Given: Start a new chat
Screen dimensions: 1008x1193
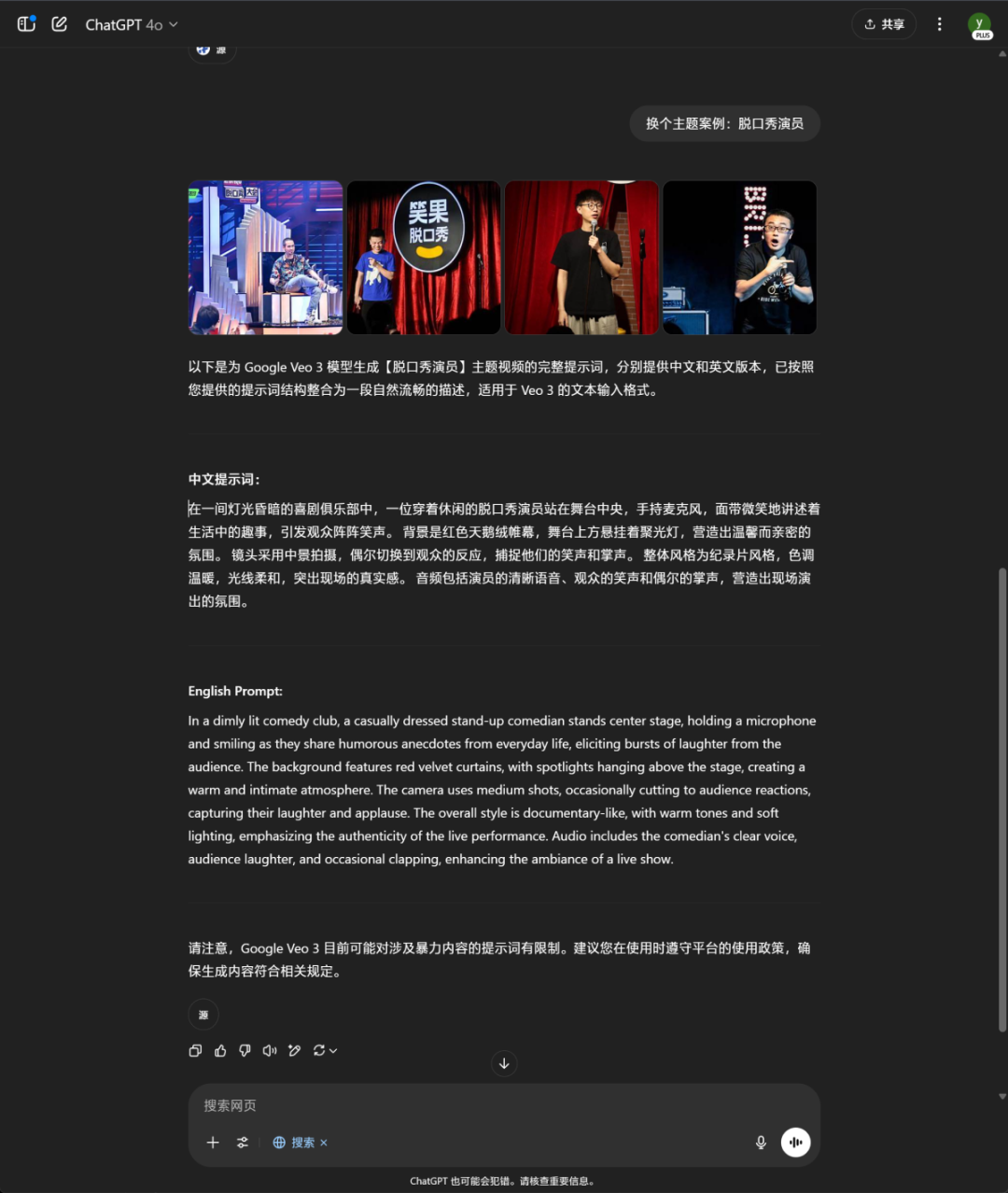Looking at the screenshot, I should tap(60, 24).
